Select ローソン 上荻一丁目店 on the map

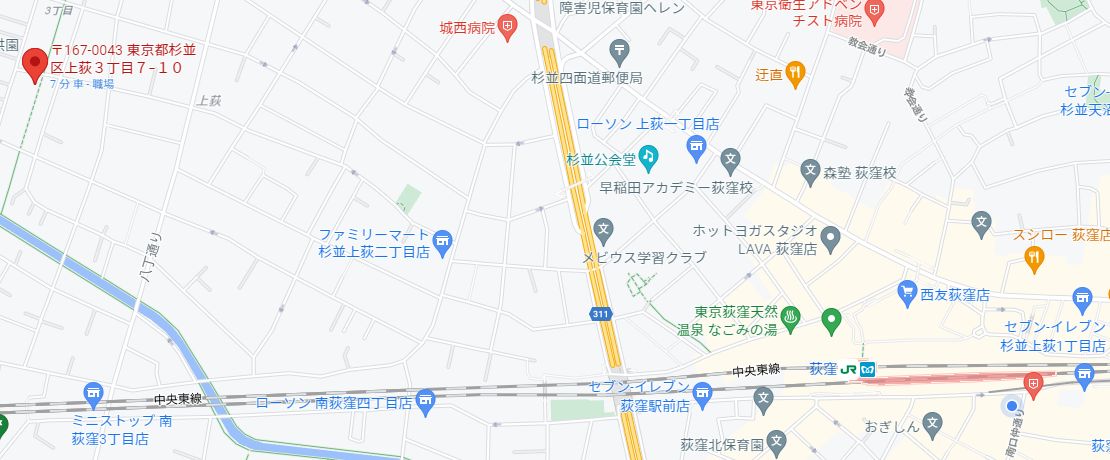697,149
